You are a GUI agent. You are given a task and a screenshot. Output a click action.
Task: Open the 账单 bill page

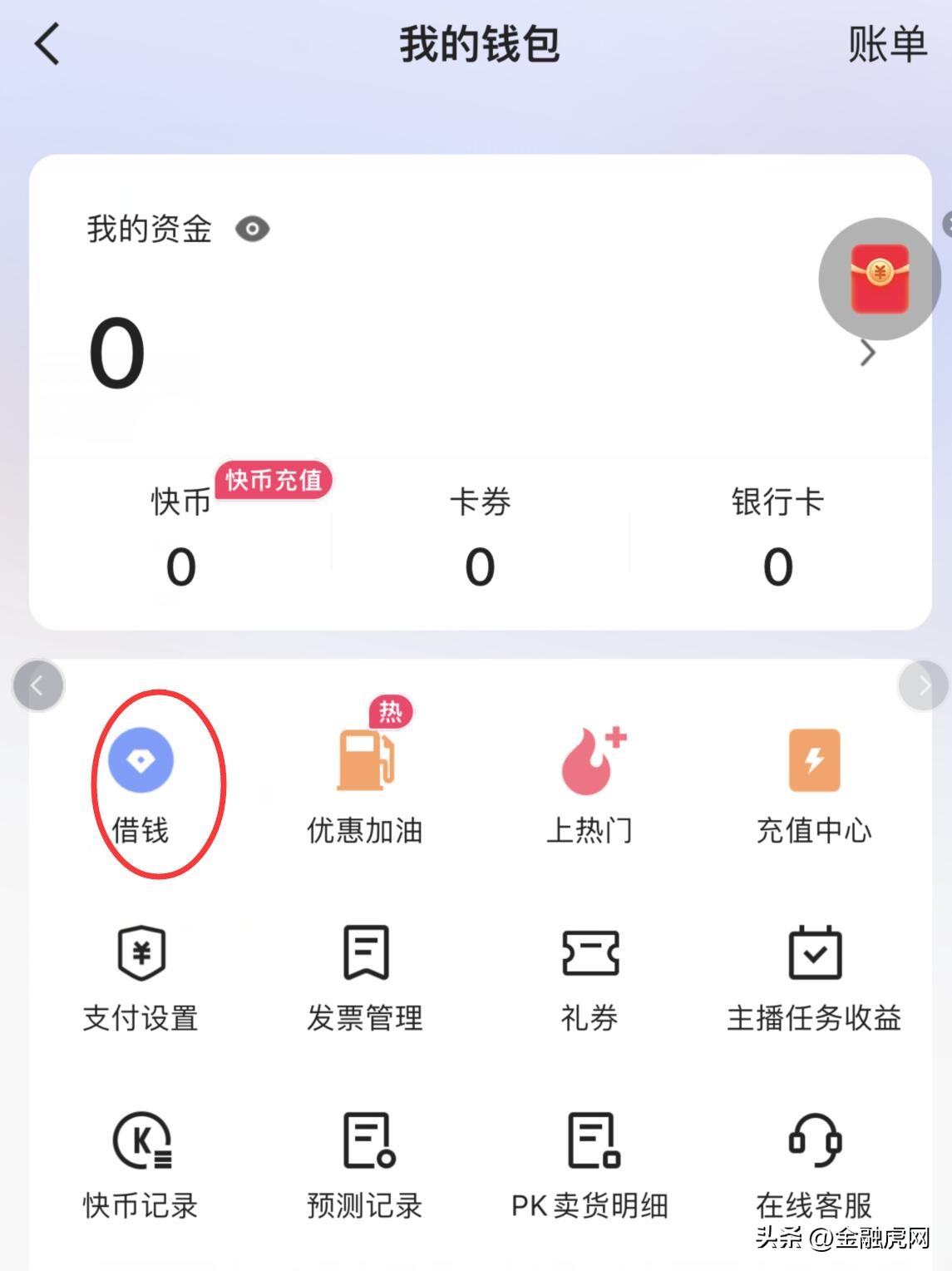[885, 43]
